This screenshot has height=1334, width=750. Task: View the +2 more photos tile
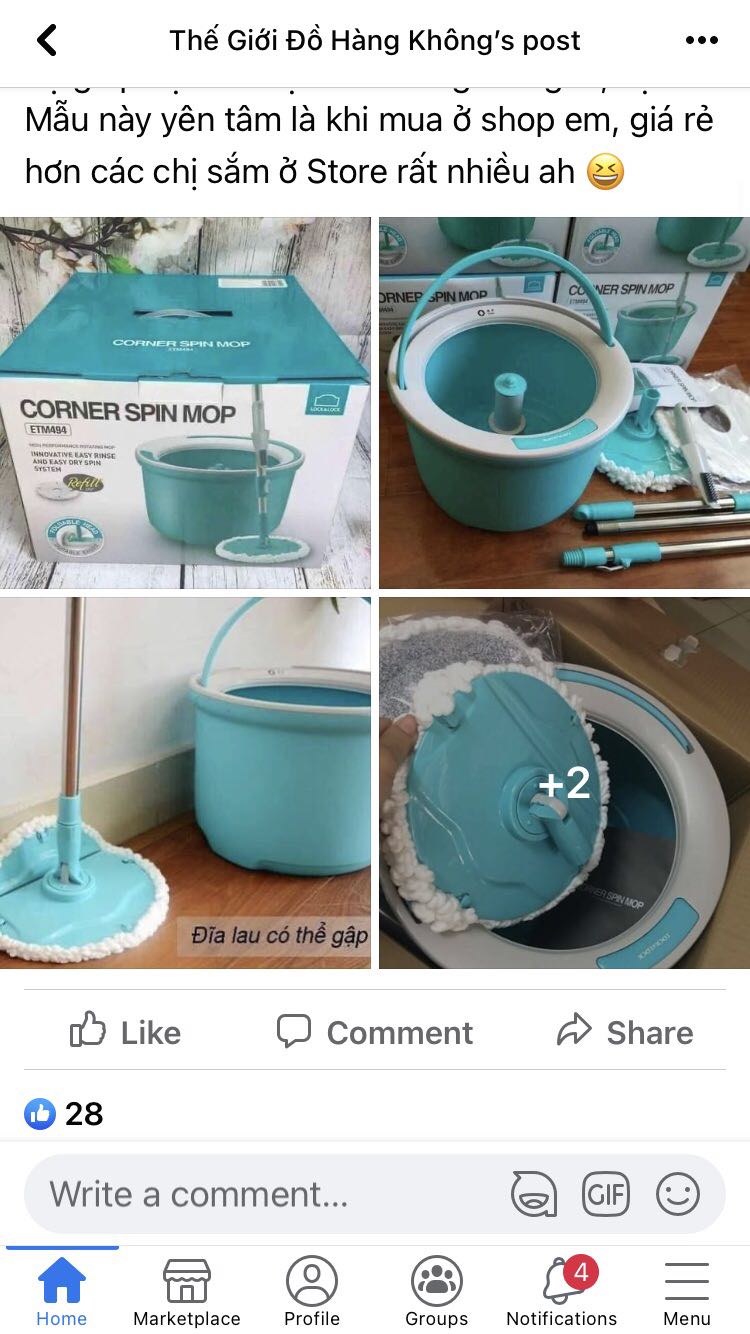[x=564, y=783]
